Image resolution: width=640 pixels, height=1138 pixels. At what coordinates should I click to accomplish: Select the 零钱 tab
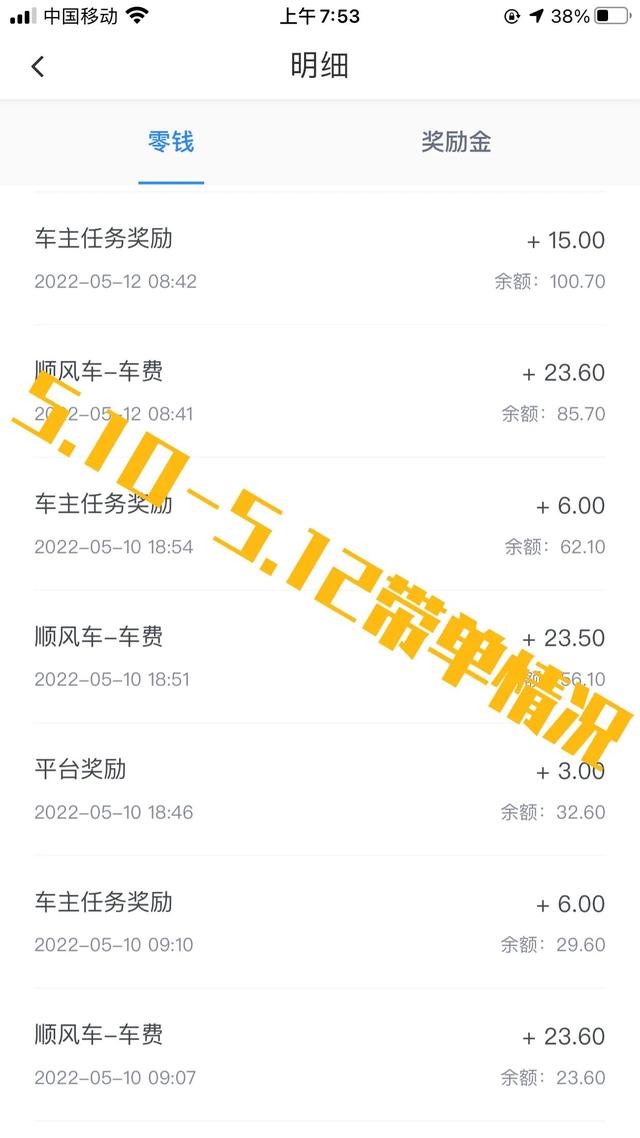pyautogui.click(x=171, y=142)
